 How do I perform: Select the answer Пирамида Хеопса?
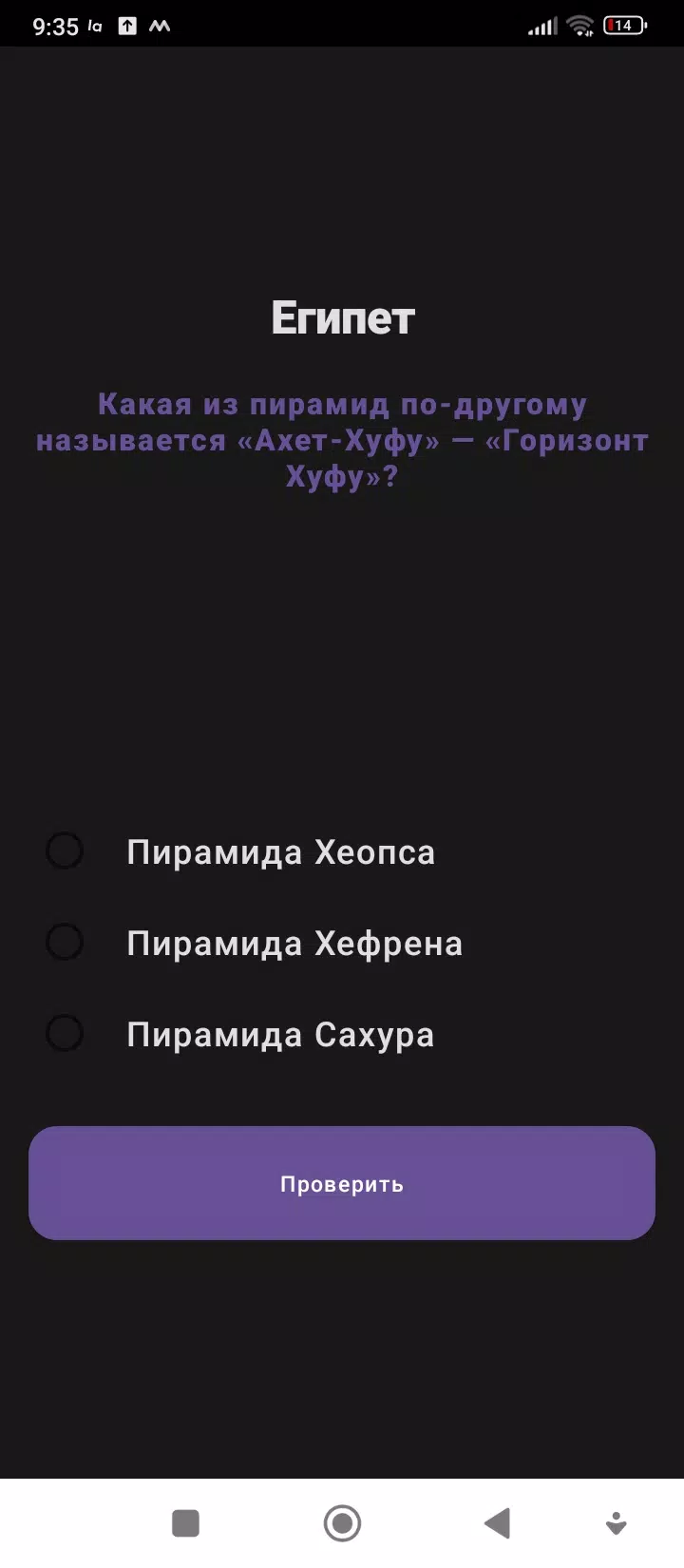[x=65, y=851]
